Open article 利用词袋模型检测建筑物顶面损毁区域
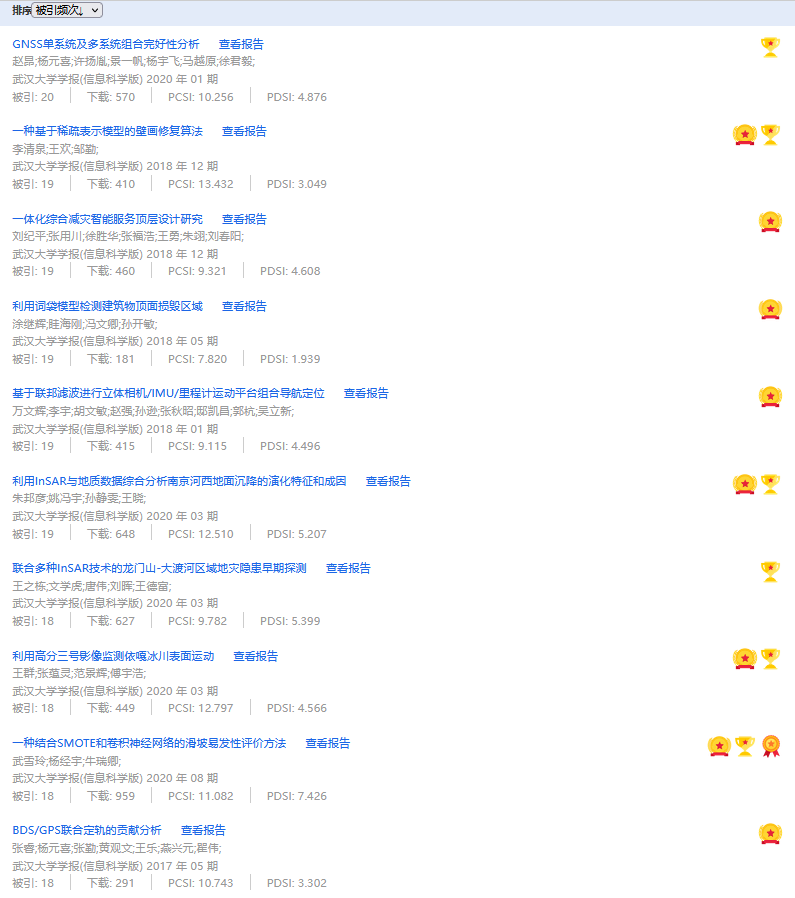 pyautogui.click(x=107, y=306)
